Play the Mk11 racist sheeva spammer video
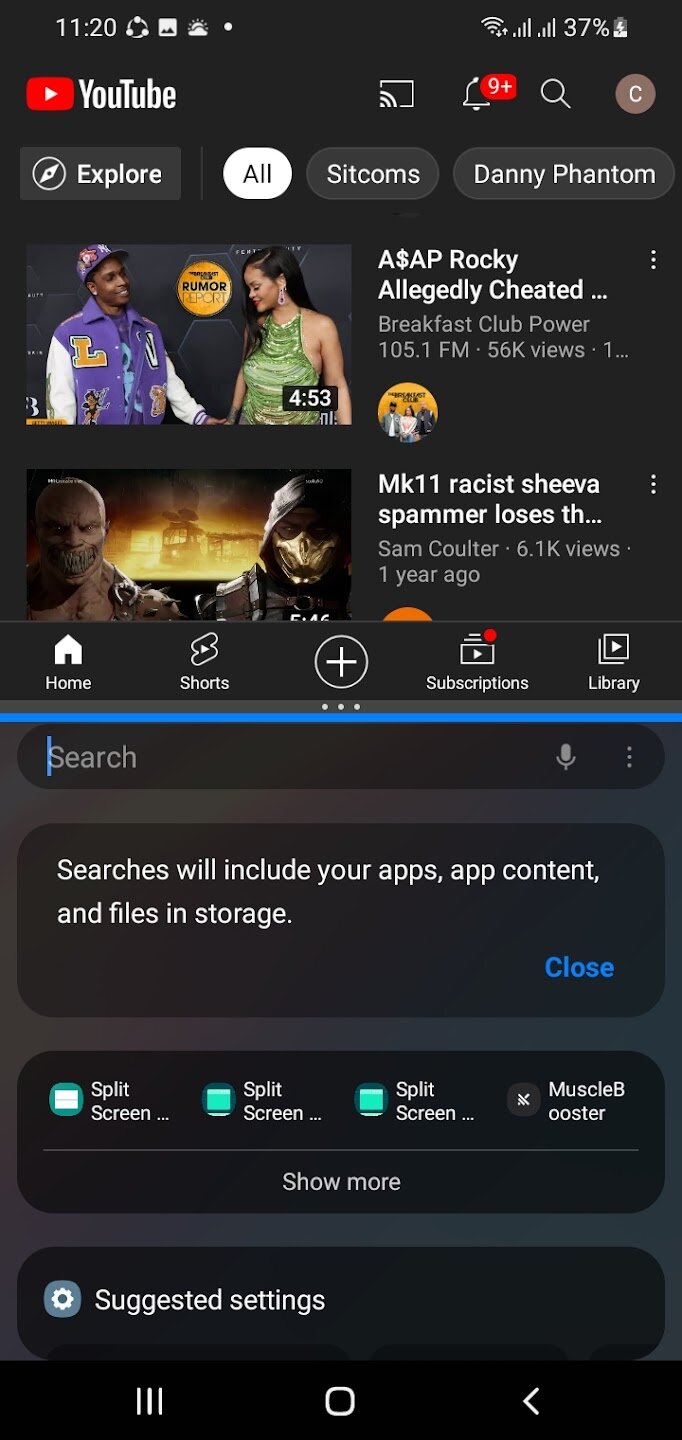 click(189, 545)
